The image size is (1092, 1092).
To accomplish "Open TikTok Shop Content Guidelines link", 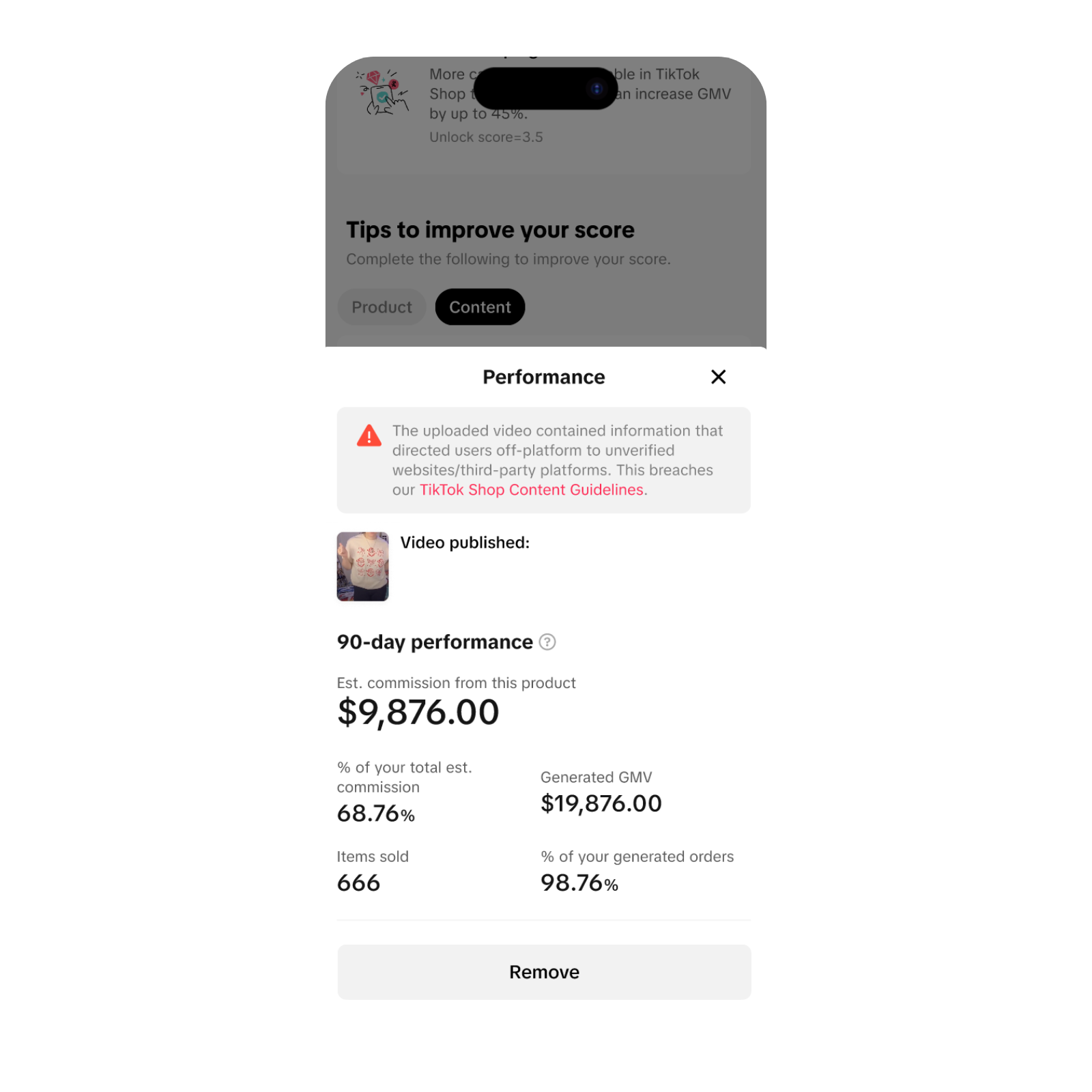I will [x=531, y=490].
